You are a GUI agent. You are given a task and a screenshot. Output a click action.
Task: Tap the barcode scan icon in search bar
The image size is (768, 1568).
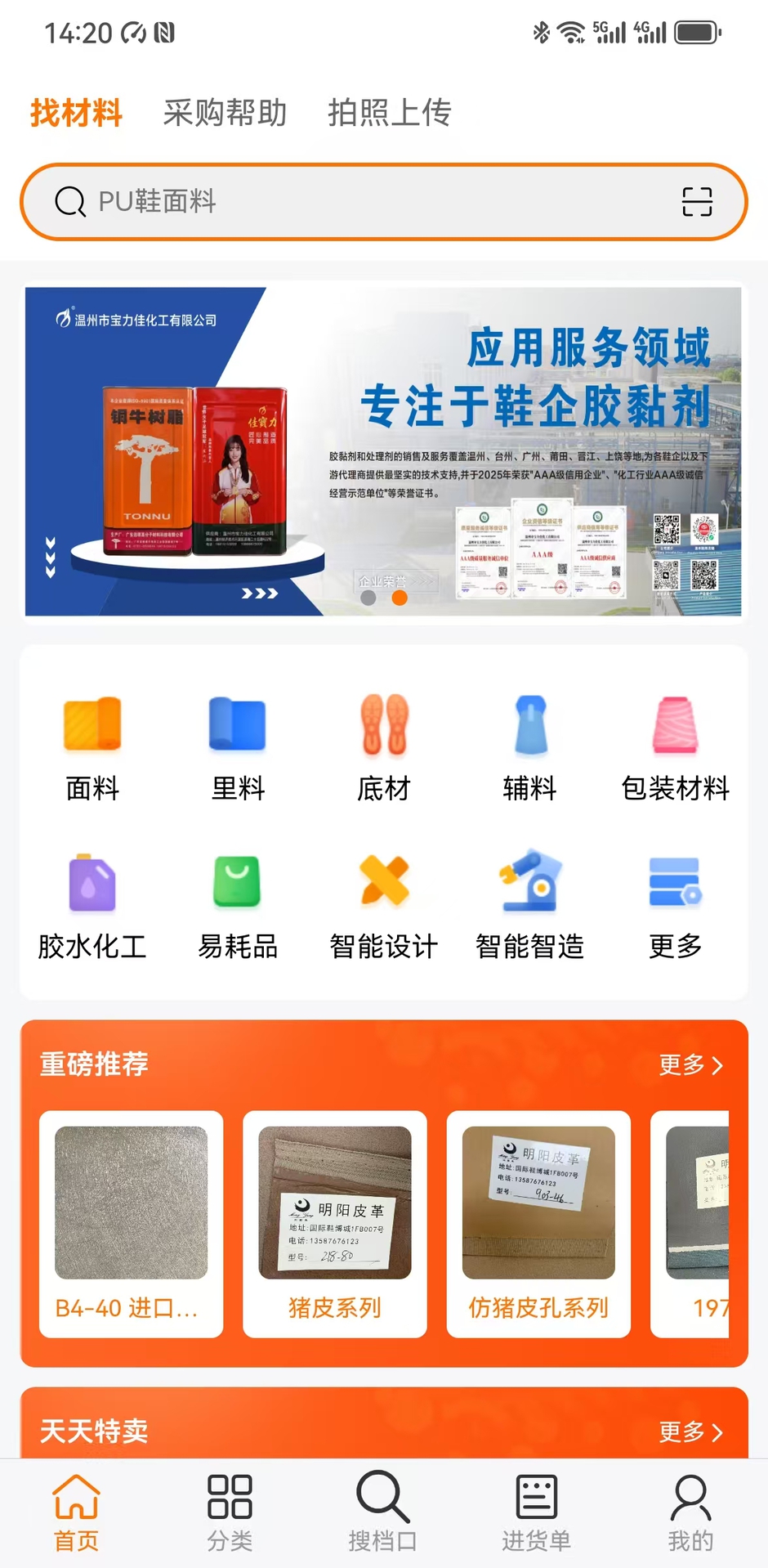click(696, 202)
